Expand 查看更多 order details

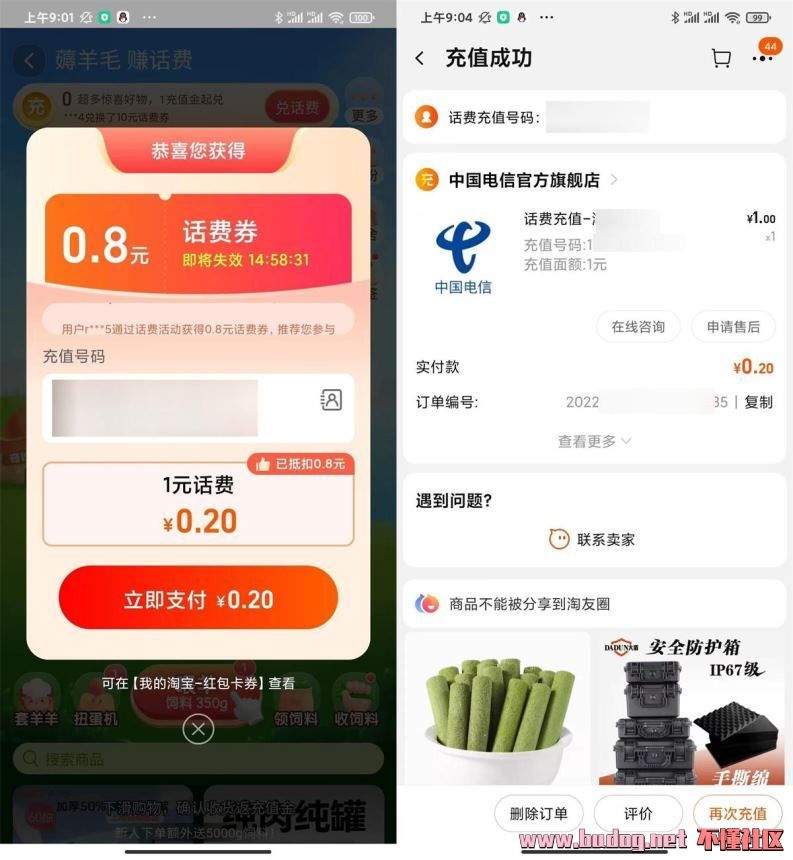pyautogui.click(x=594, y=441)
